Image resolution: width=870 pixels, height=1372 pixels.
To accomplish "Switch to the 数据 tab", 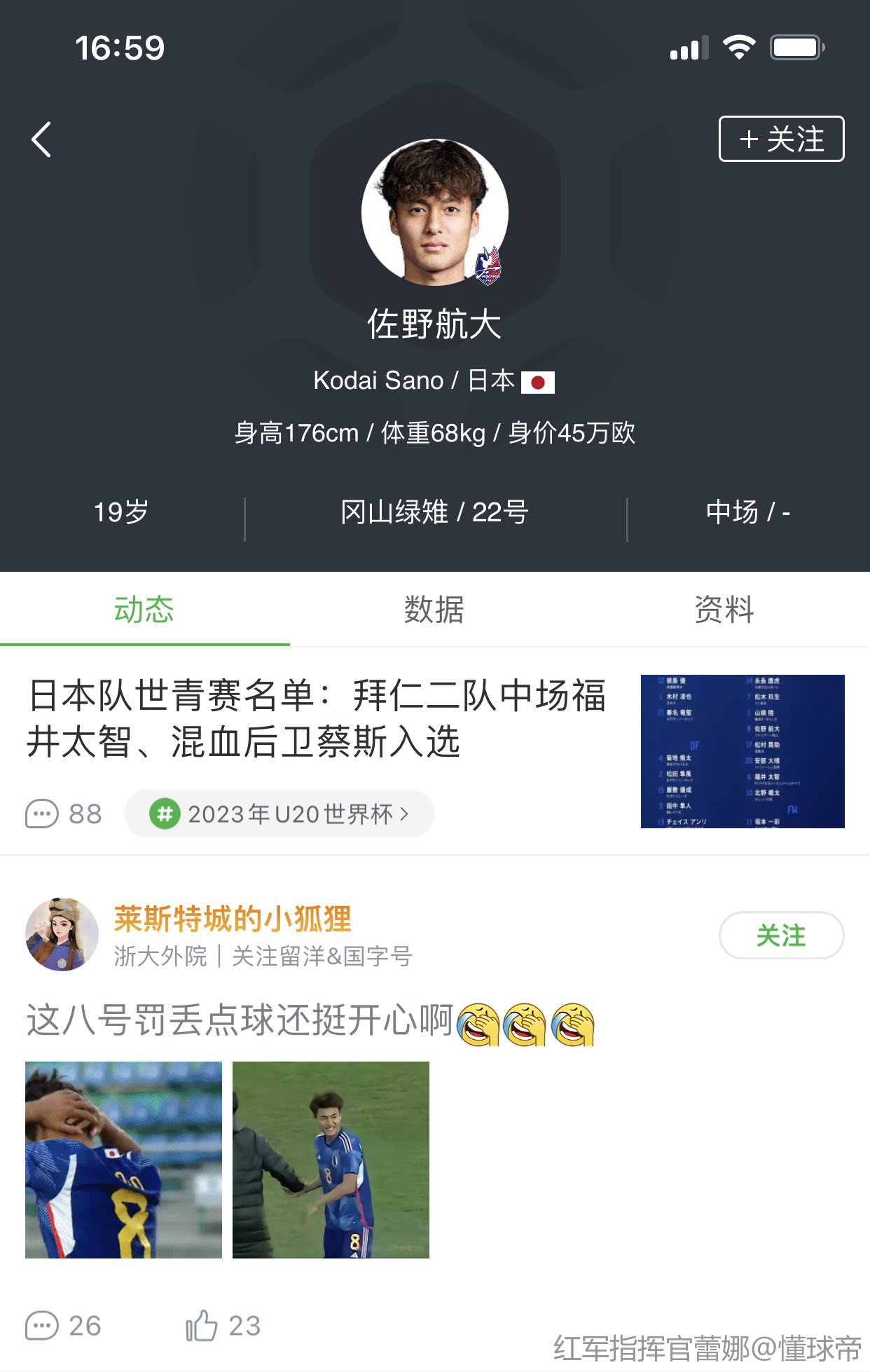I will [434, 609].
